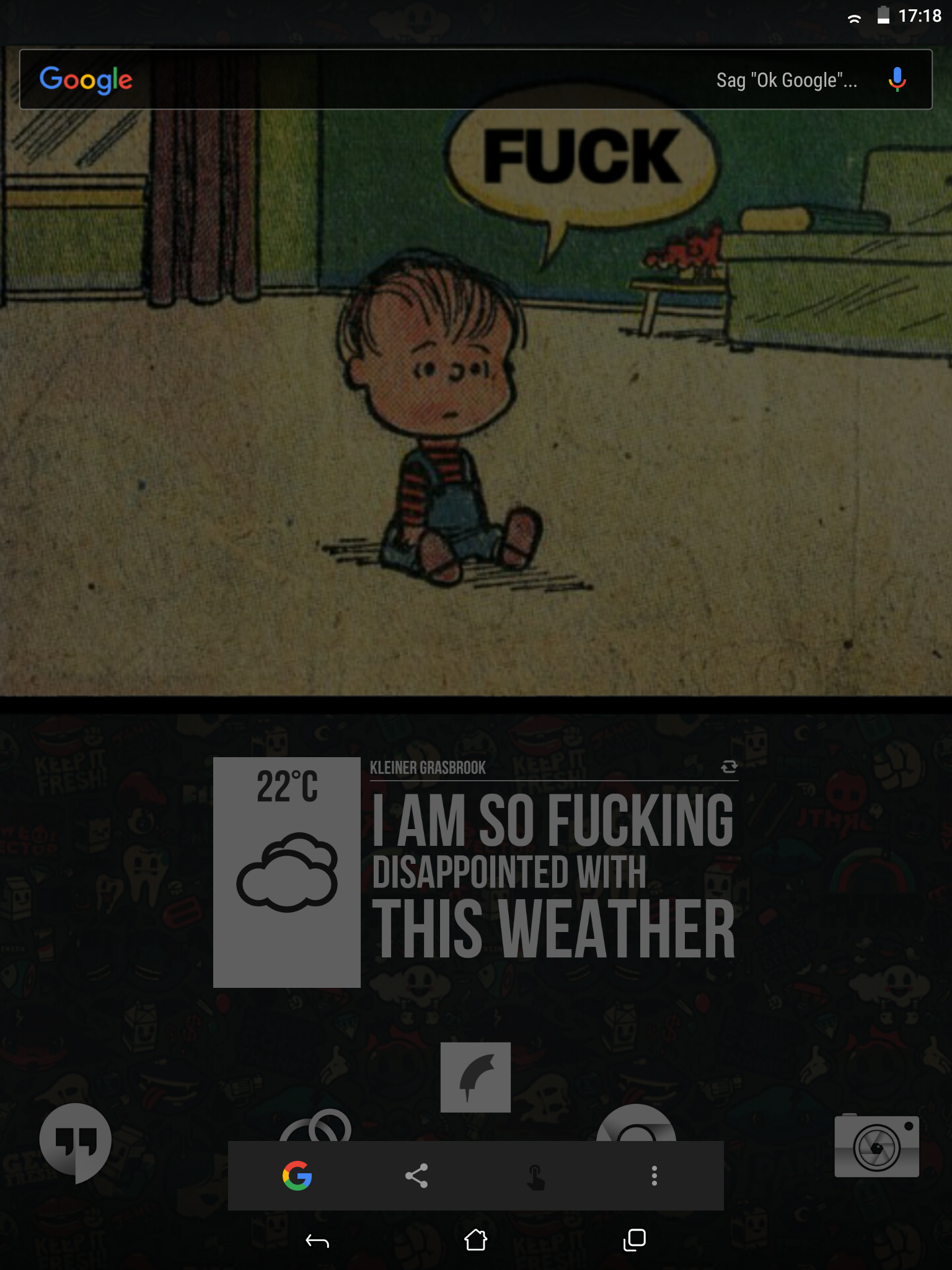Open the three-dot overflow menu
The width and height of the screenshot is (952, 1270).
[x=654, y=1176]
